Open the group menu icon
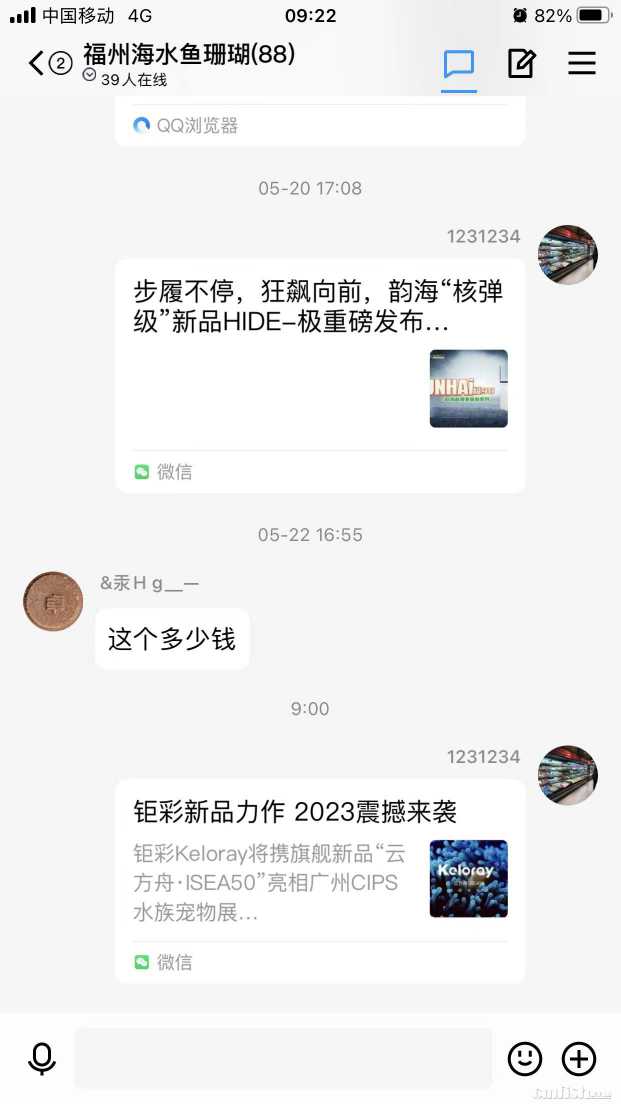 pyautogui.click(x=582, y=64)
